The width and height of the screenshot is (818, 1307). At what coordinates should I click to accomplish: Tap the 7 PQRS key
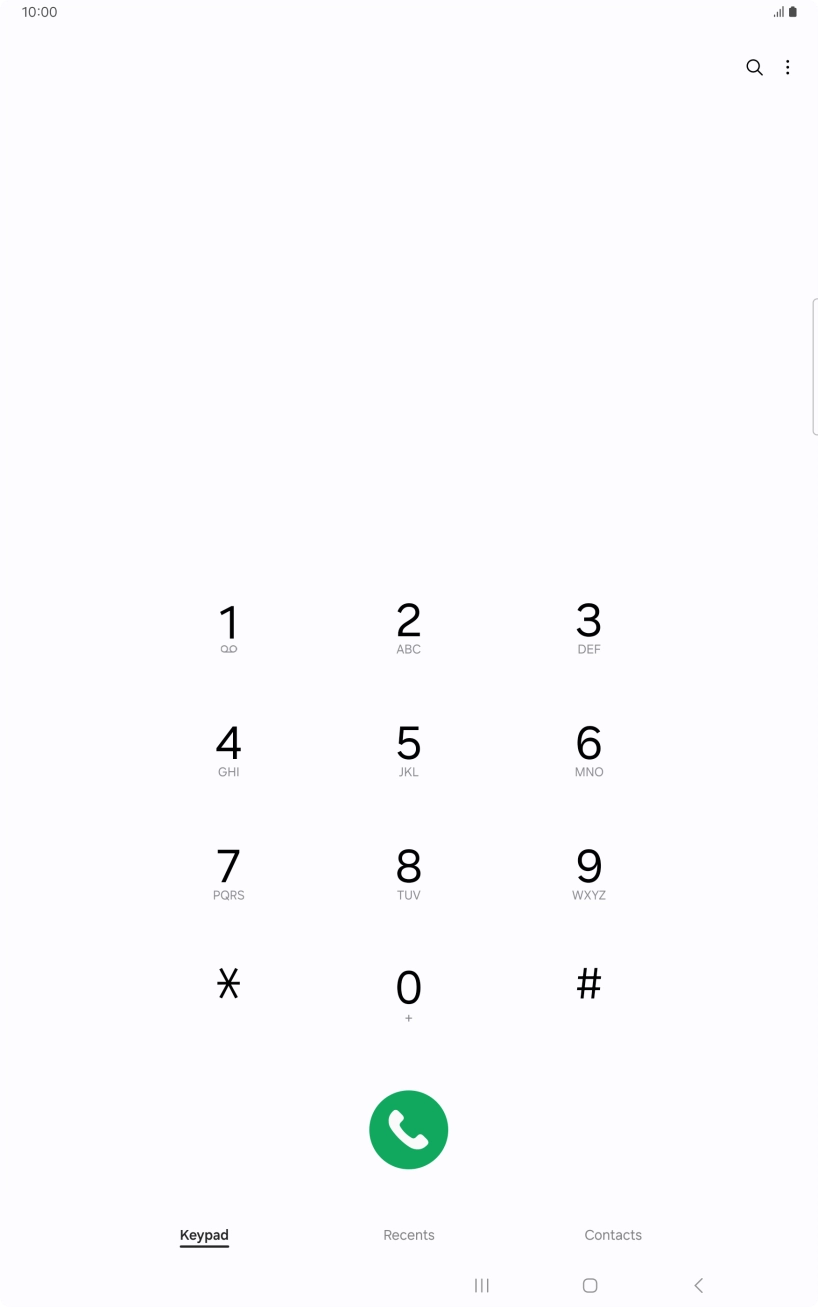pos(228,871)
